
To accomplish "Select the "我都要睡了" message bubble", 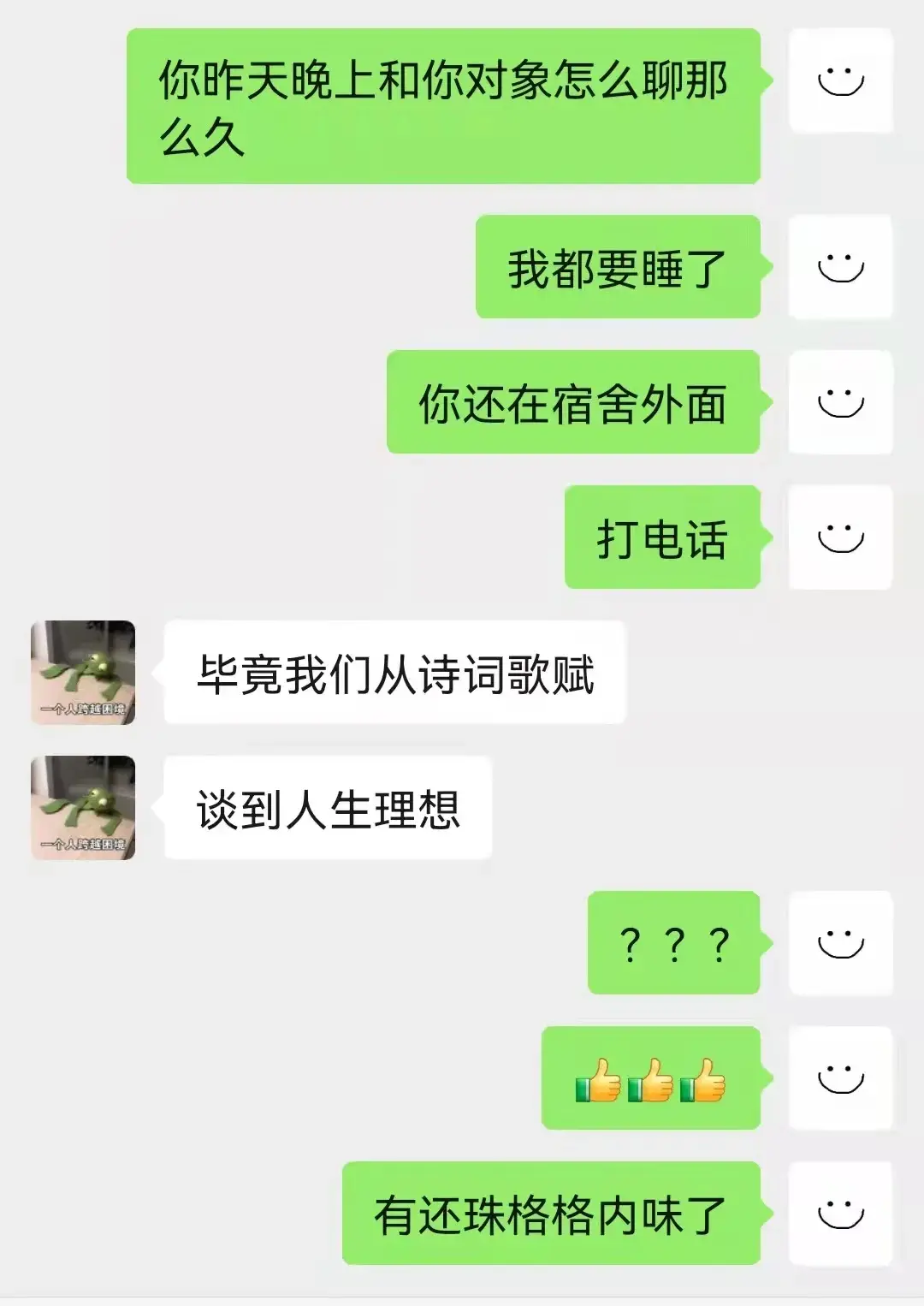I will click(618, 265).
